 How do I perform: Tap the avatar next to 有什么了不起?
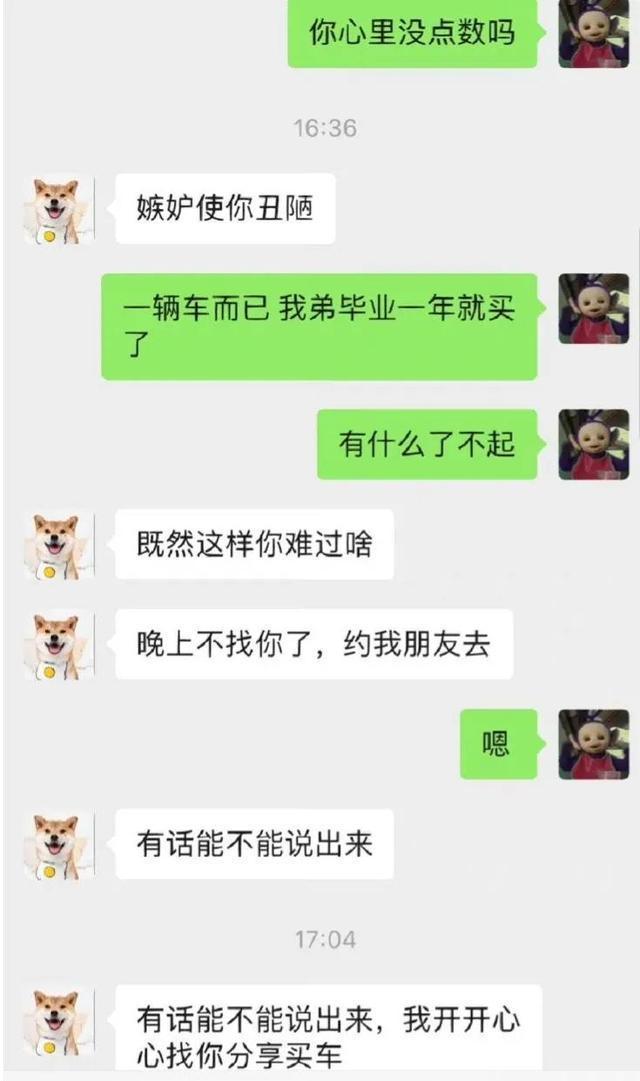pyautogui.click(x=593, y=444)
